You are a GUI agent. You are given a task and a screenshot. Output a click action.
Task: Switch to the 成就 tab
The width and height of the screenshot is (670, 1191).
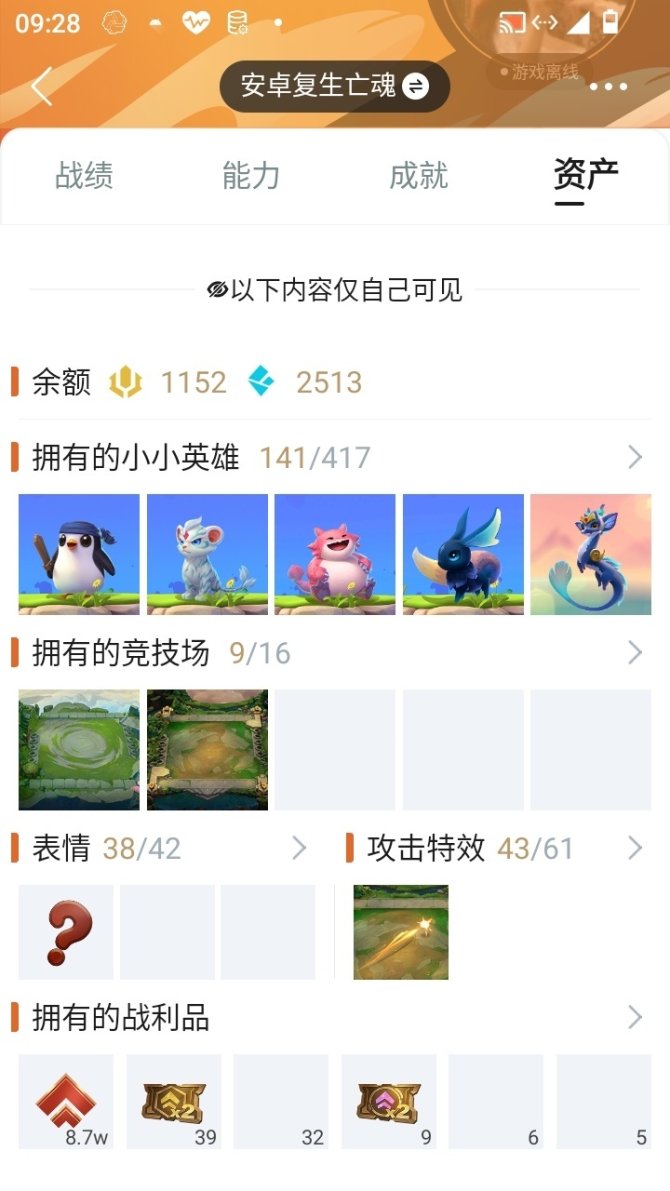(418, 176)
